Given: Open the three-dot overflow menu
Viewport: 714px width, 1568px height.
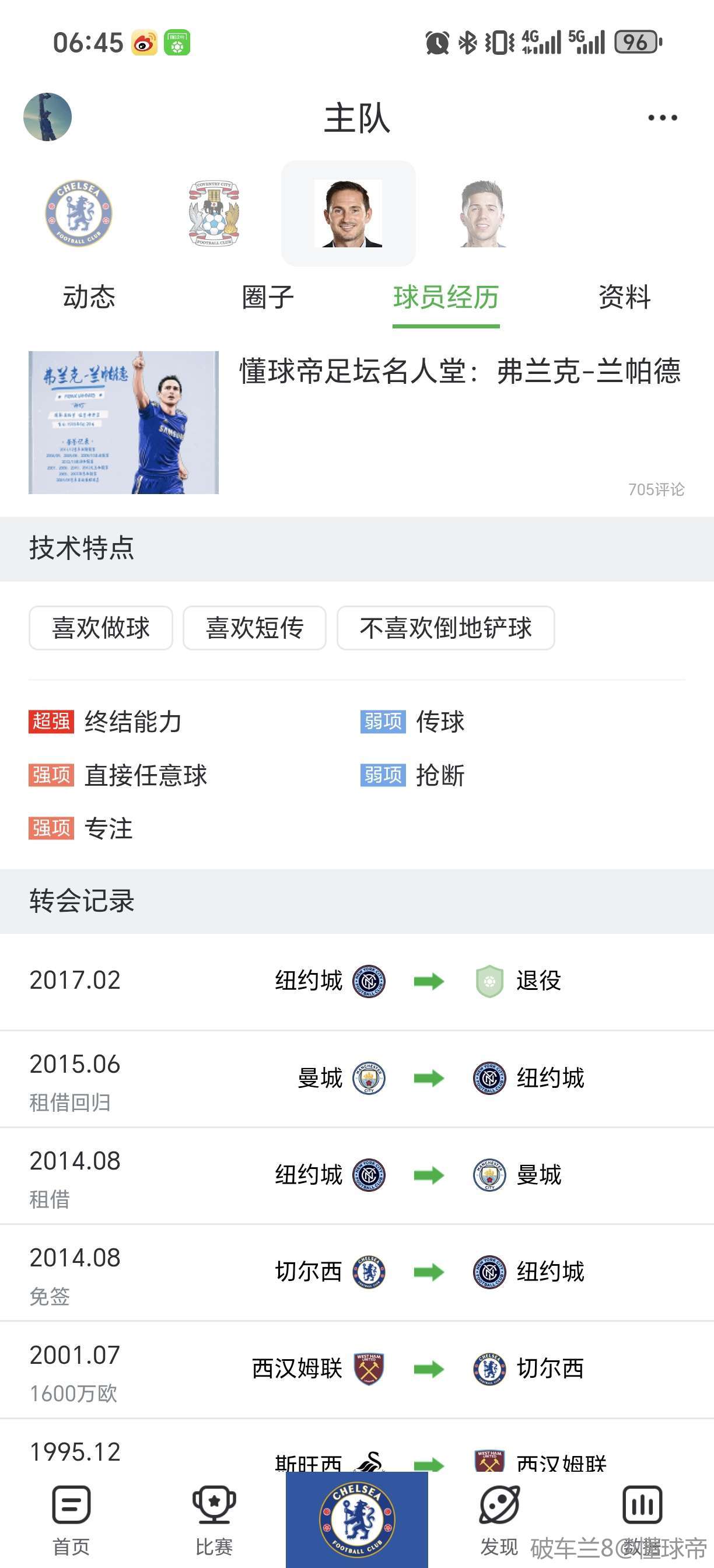Looking at the screenshot, I should (662, 117).
